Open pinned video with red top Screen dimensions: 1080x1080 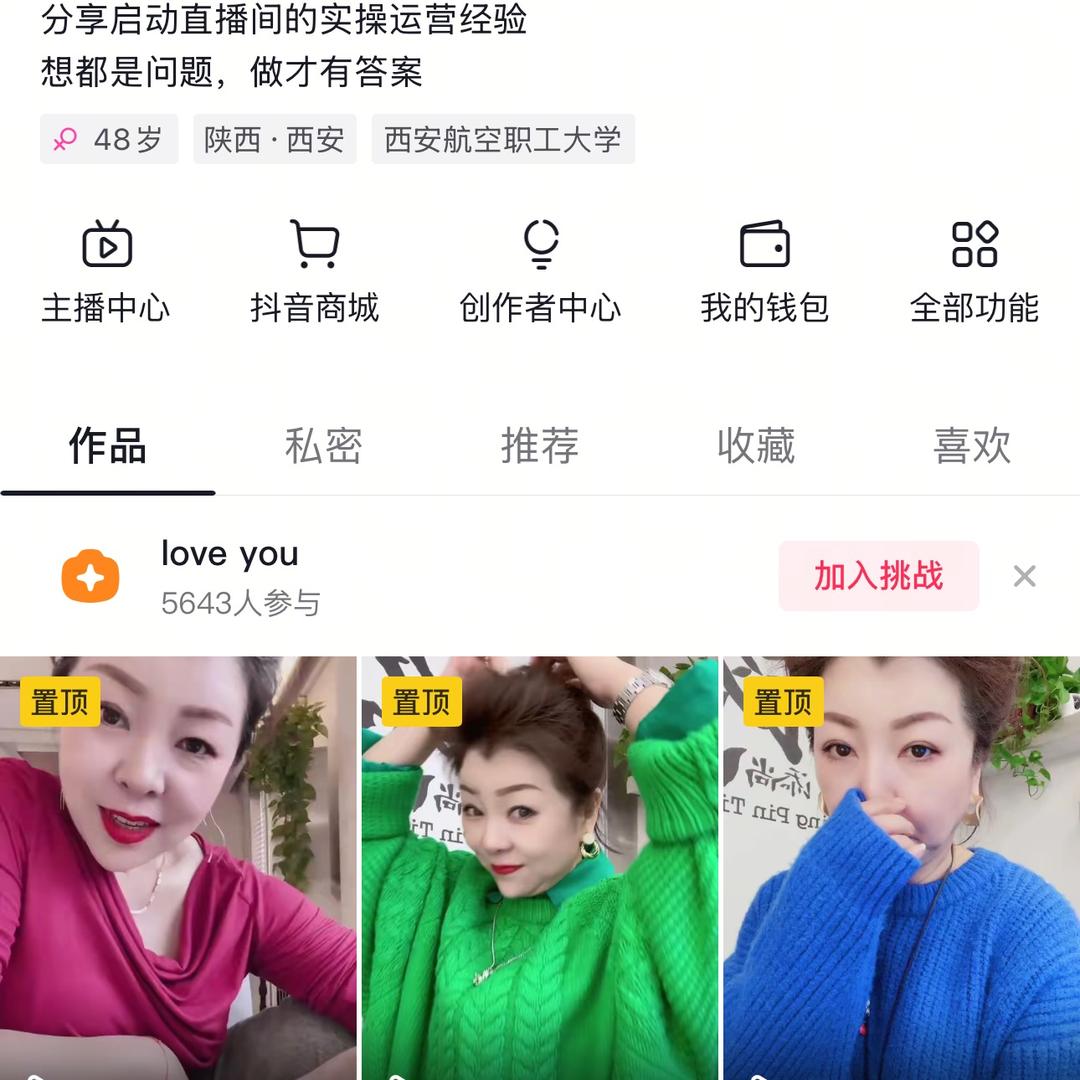(x=178, y=868)
